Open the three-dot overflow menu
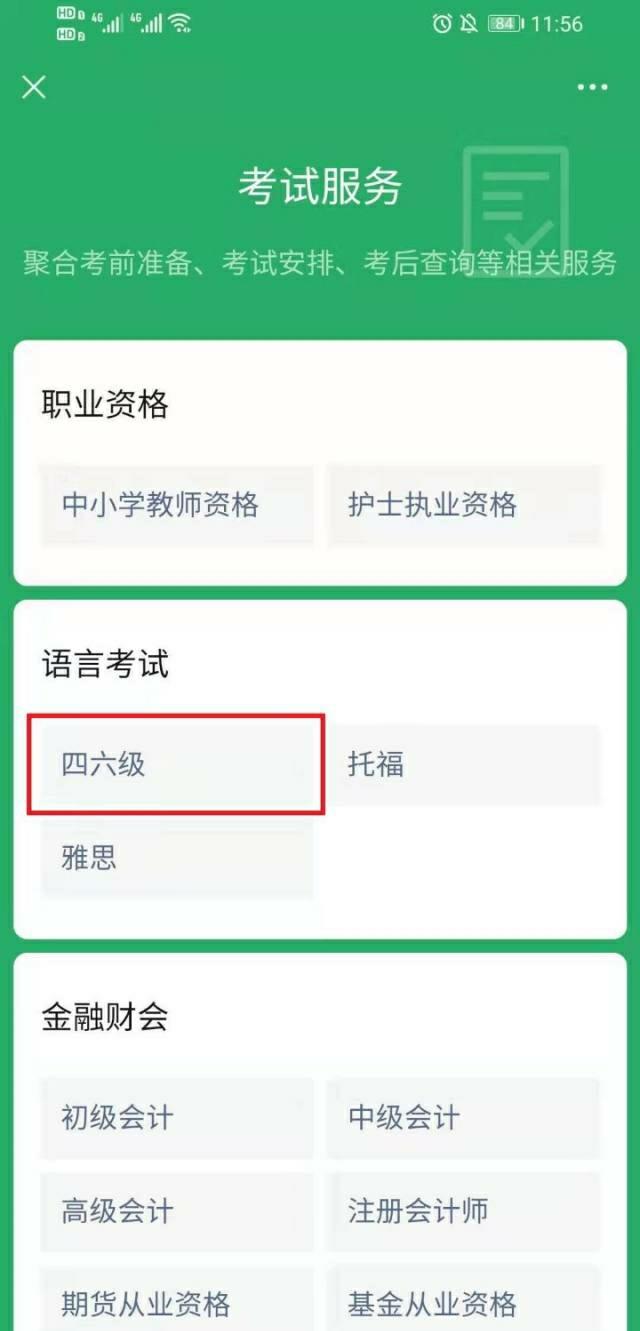640x1331 pixels. pos(592,87)
